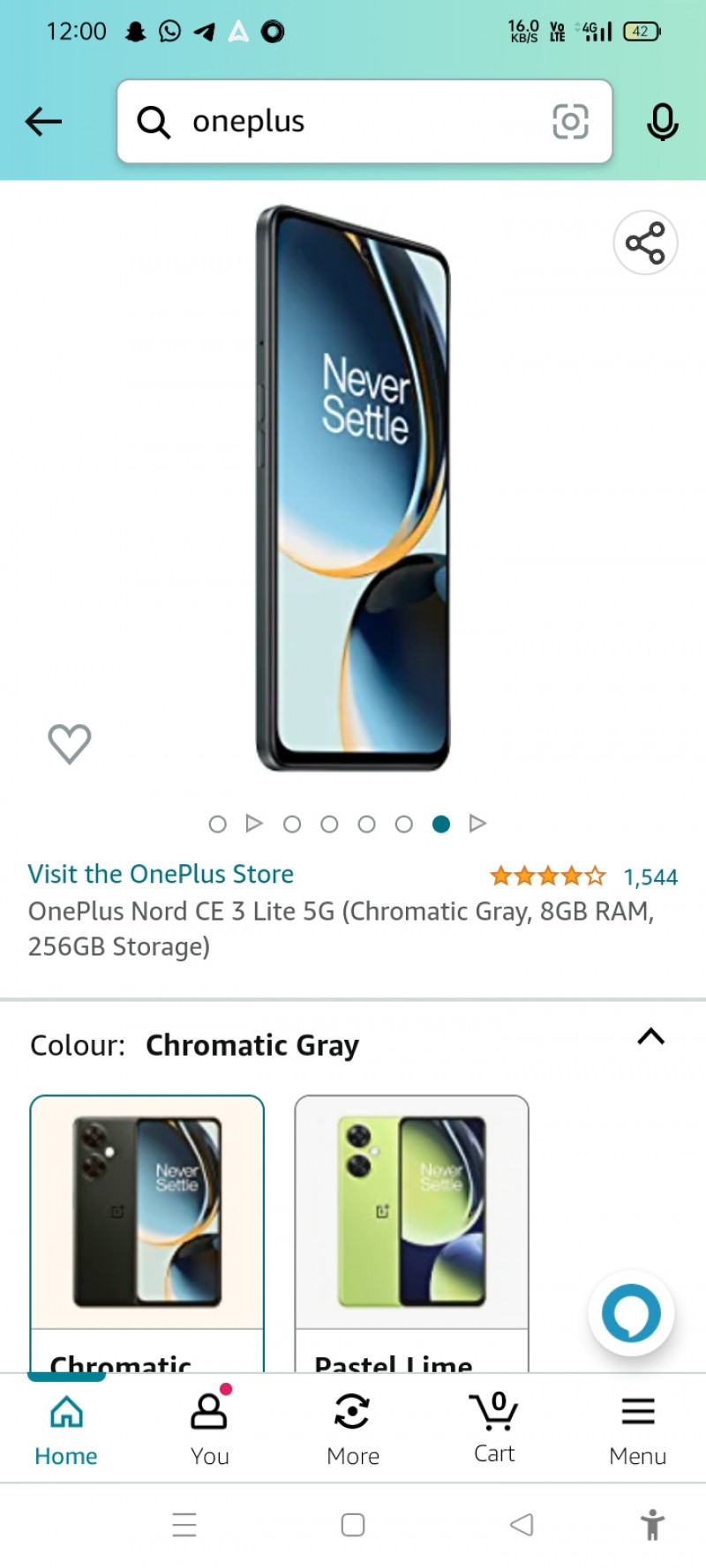Tap the system accessibility button
Viewport: 706px width, 1568px height.
[x=652, y=1525]
